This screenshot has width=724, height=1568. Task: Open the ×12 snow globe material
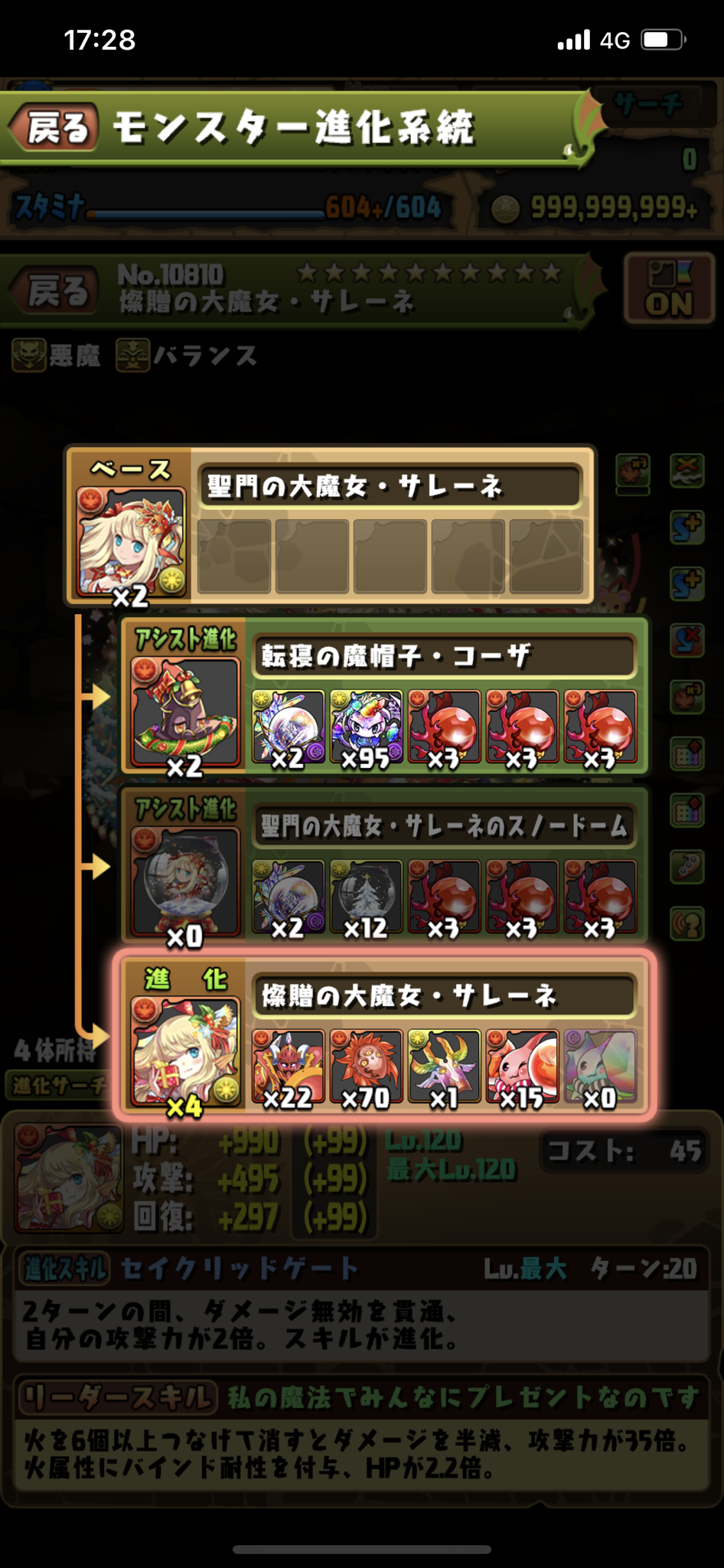[366, 897]
